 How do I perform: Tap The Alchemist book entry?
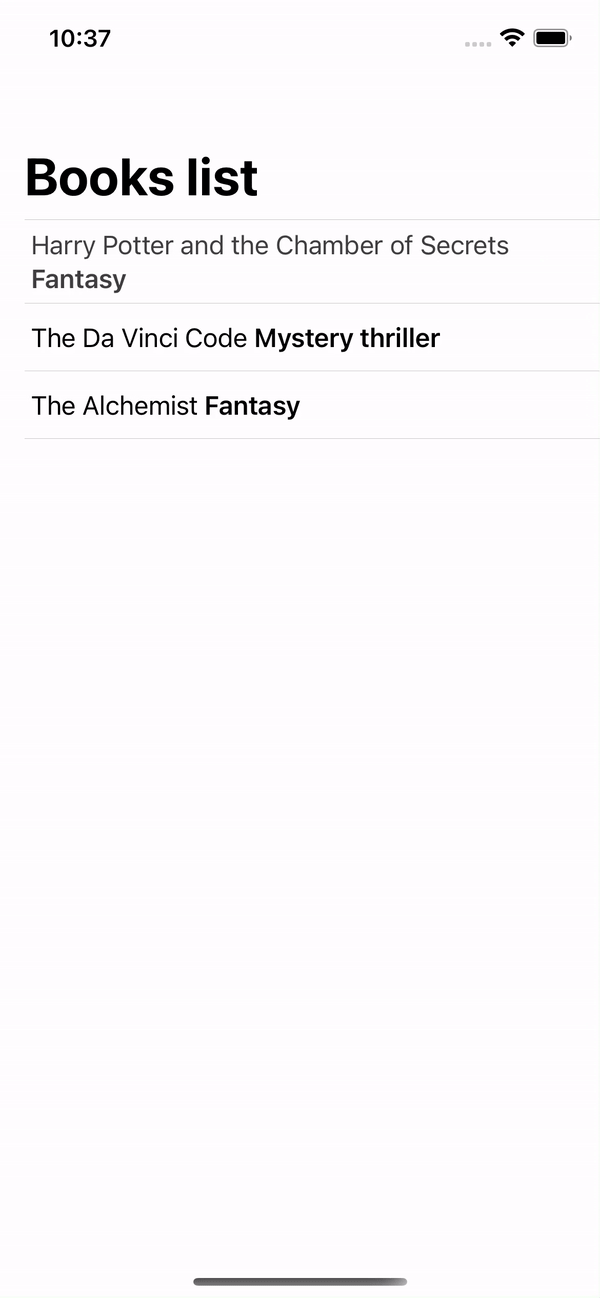(x=166, y=405)
